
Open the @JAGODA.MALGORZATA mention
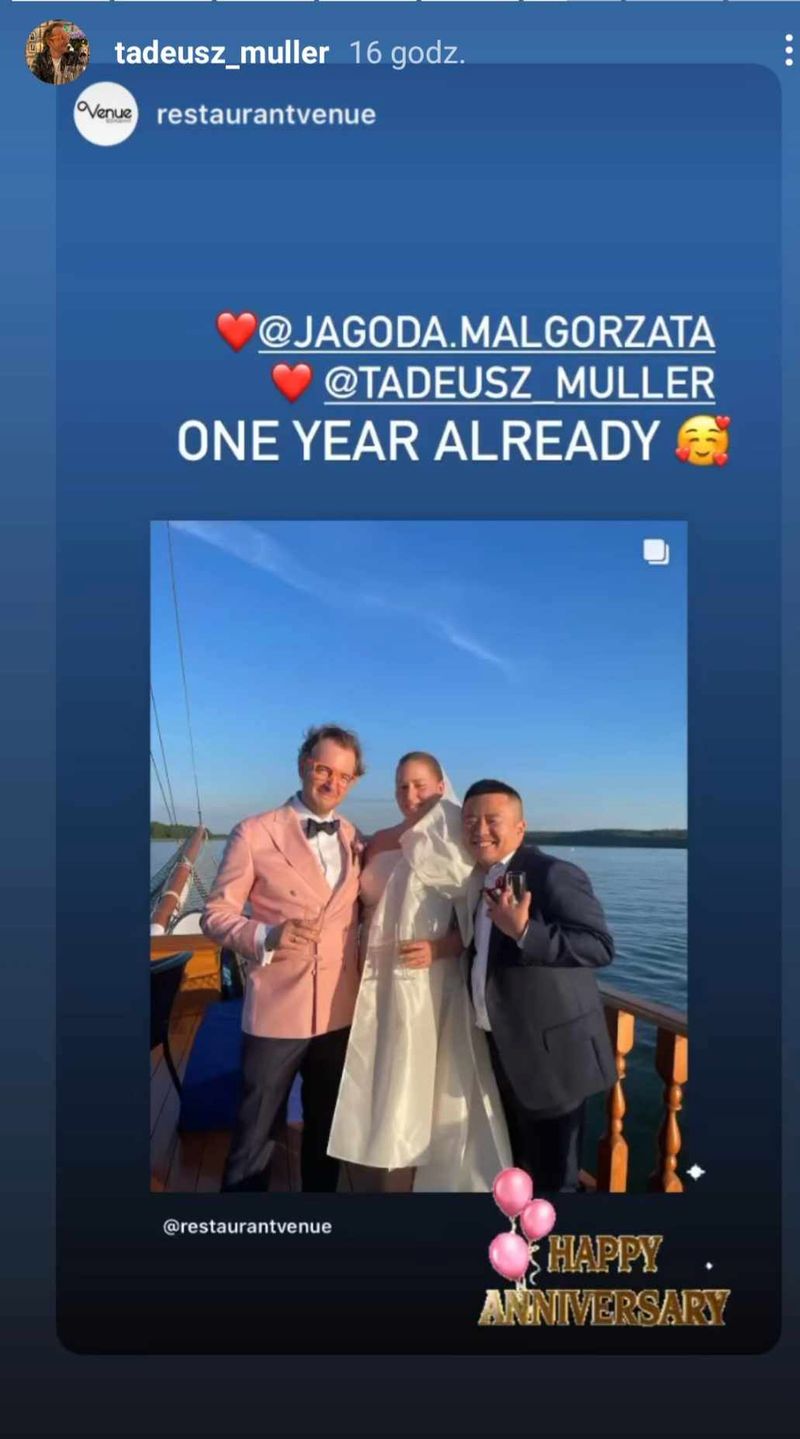486,332
